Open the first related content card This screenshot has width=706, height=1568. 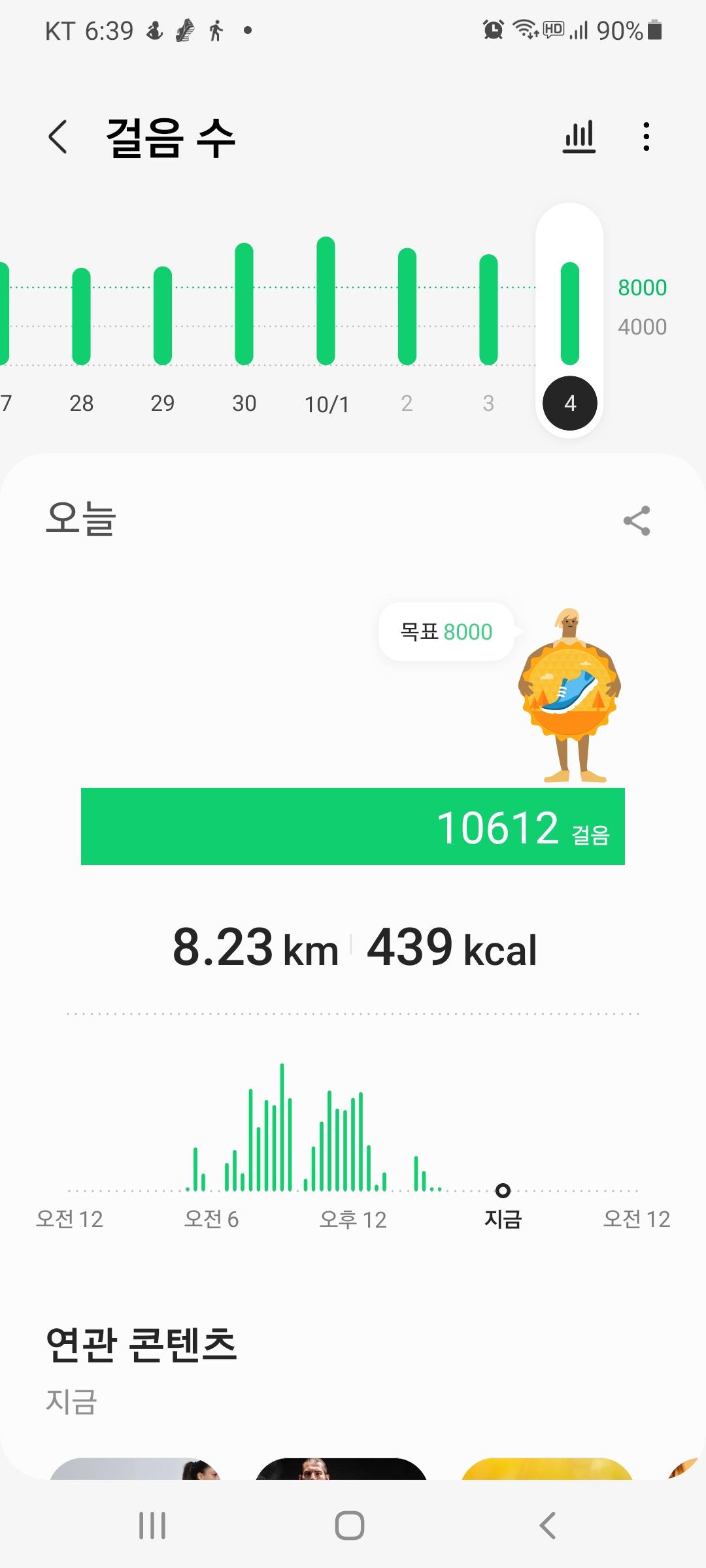[x=135, y=1469]
